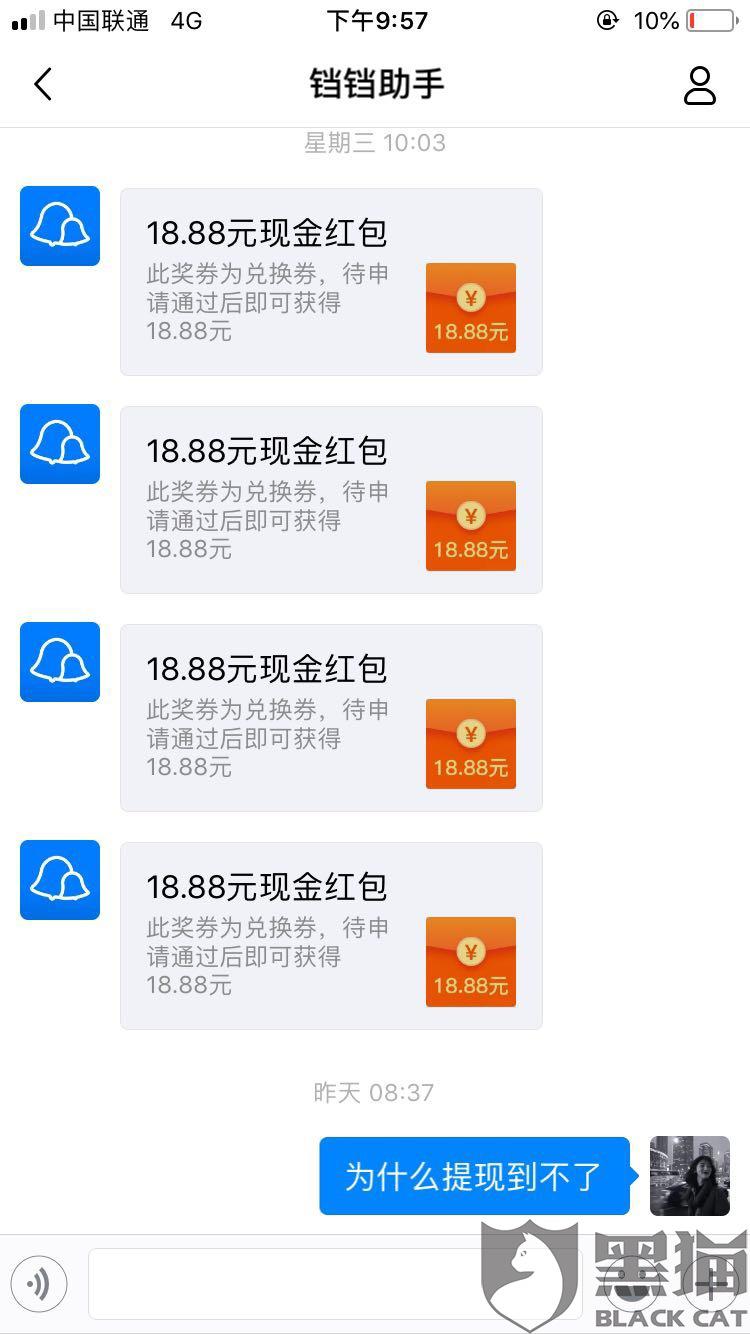750x1334 pixels.
Task: Open the 铛铛助手 profile icon
Action: [x=699, y=86]
